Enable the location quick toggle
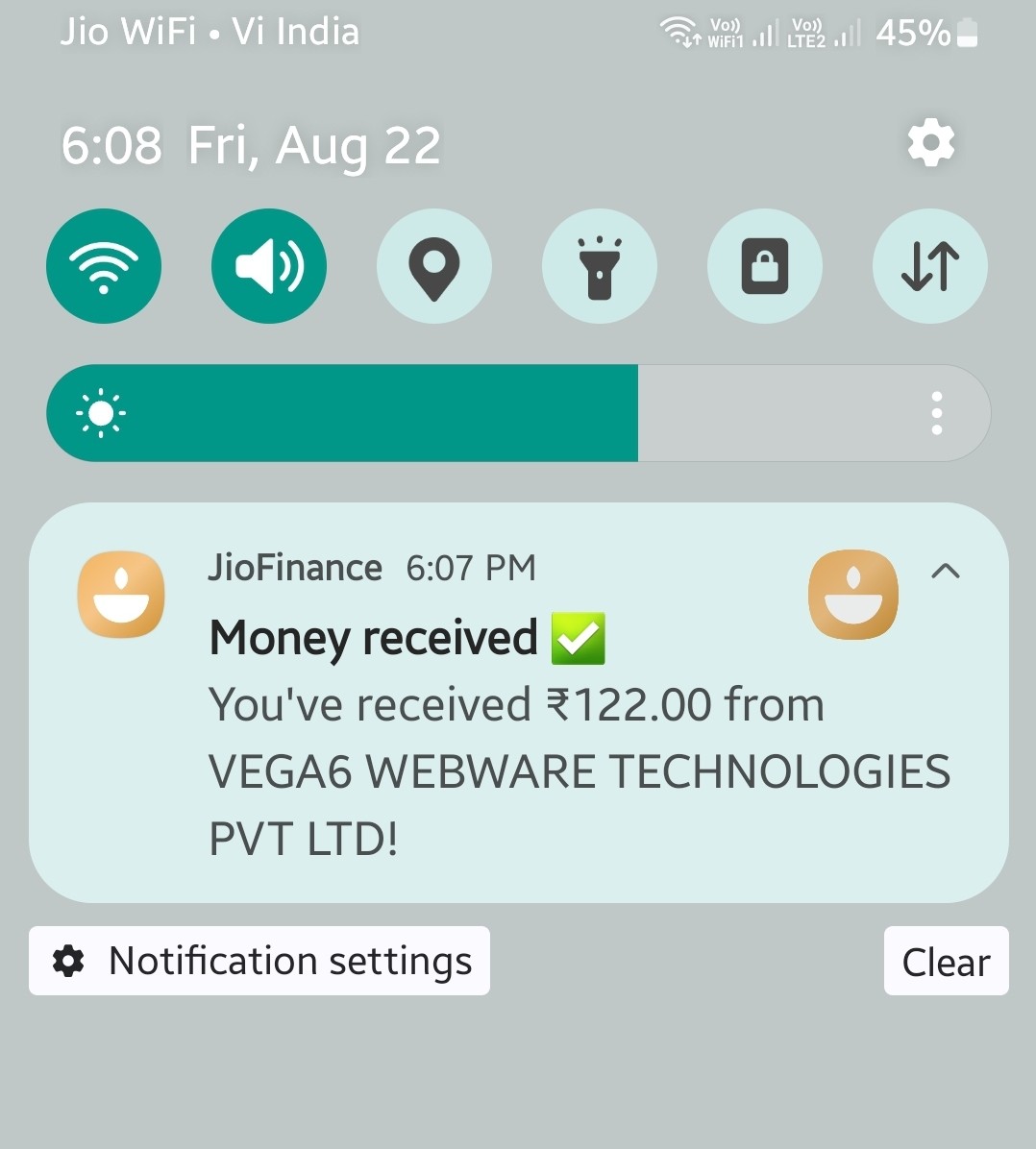This screenshot has height=1149, width=1036. pos(434,266)
